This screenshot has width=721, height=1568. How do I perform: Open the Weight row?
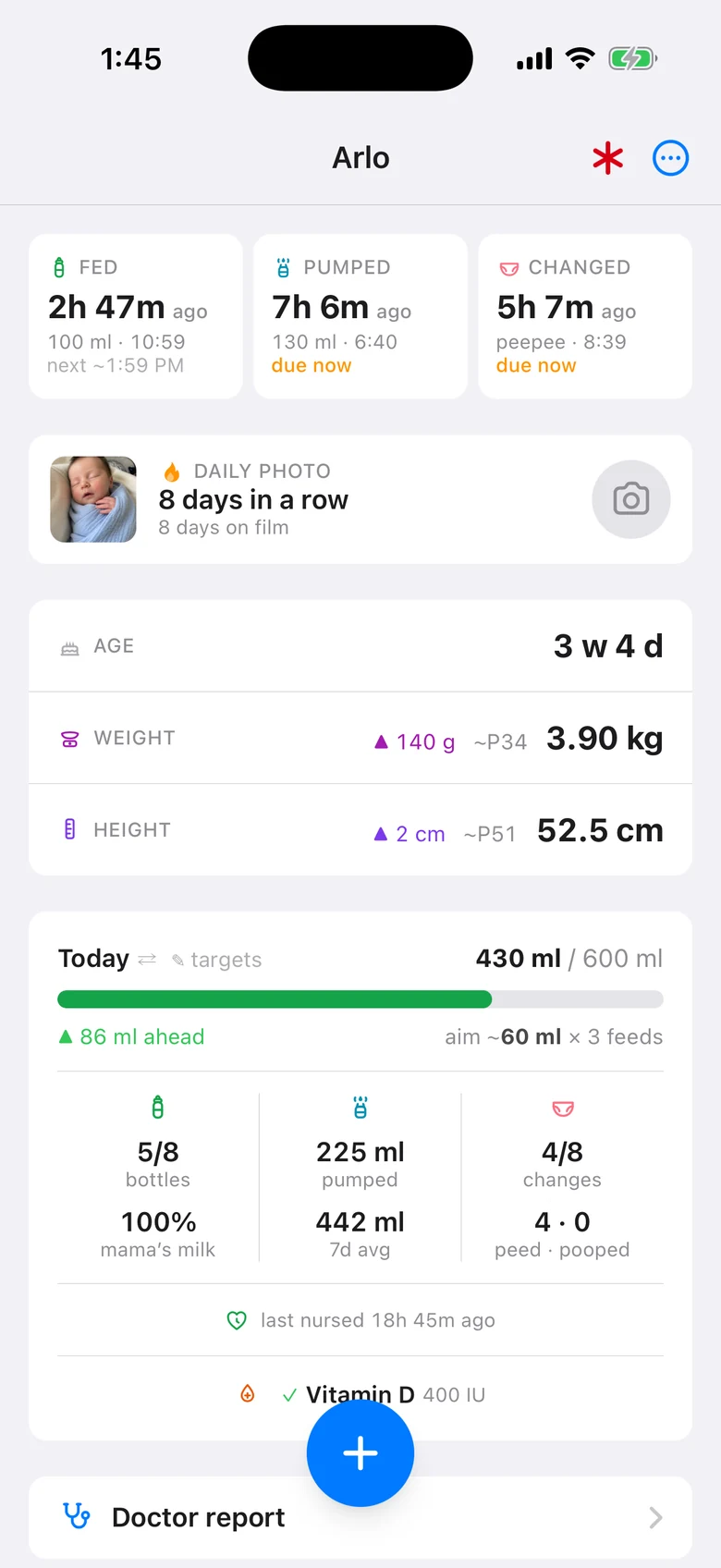pyautogui.click(x=360, y=738)
